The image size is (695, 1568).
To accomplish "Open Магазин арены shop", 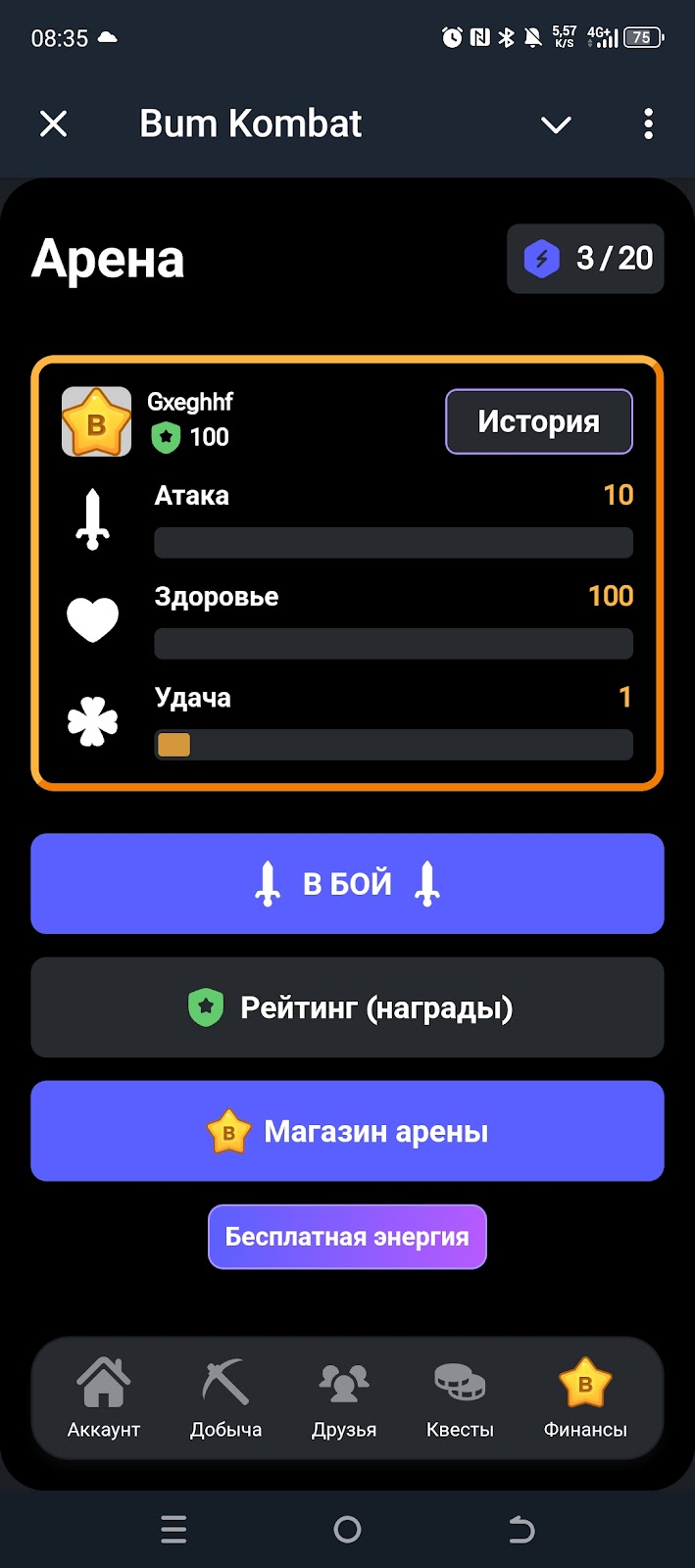I will [x=347, y=1131].
